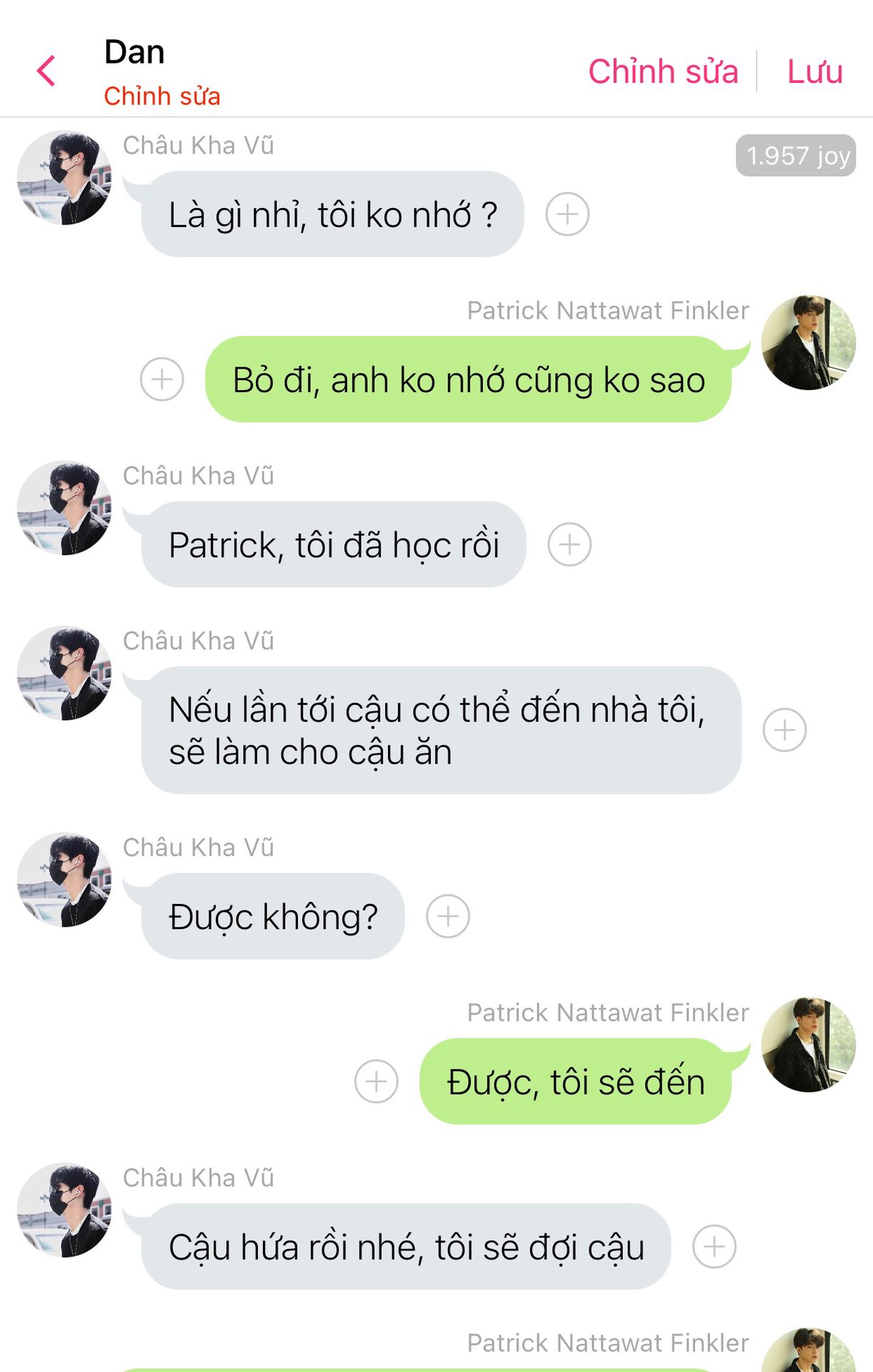The height and width of the screenshot is (1372, 873).
Task: Select the green bubble 'Được, tôi sẽ đến'
Action: tap(575, 1081)
